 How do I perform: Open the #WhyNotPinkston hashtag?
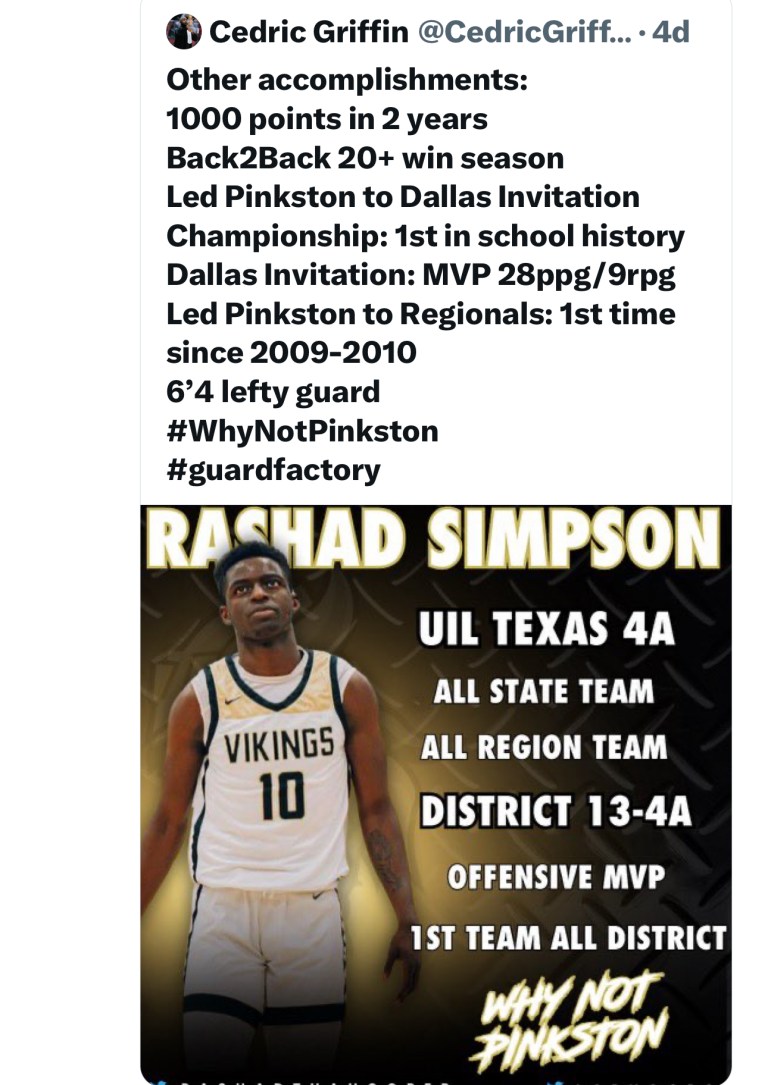pos(302,431)
